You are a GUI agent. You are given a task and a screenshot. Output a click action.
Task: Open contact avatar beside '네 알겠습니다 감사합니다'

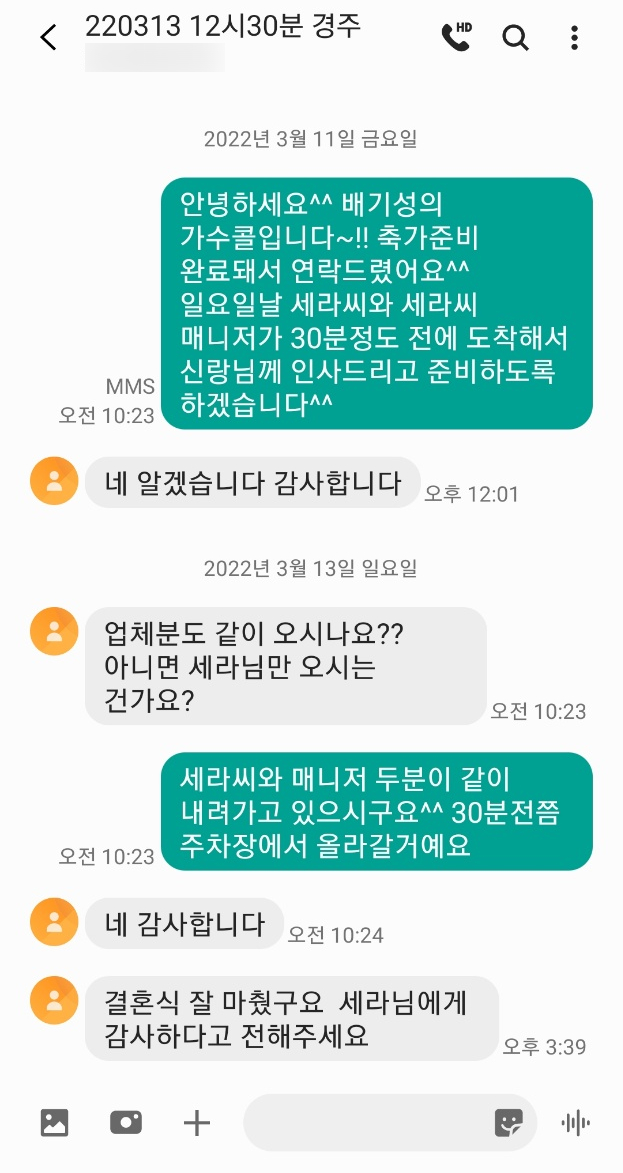pos(54,482)
